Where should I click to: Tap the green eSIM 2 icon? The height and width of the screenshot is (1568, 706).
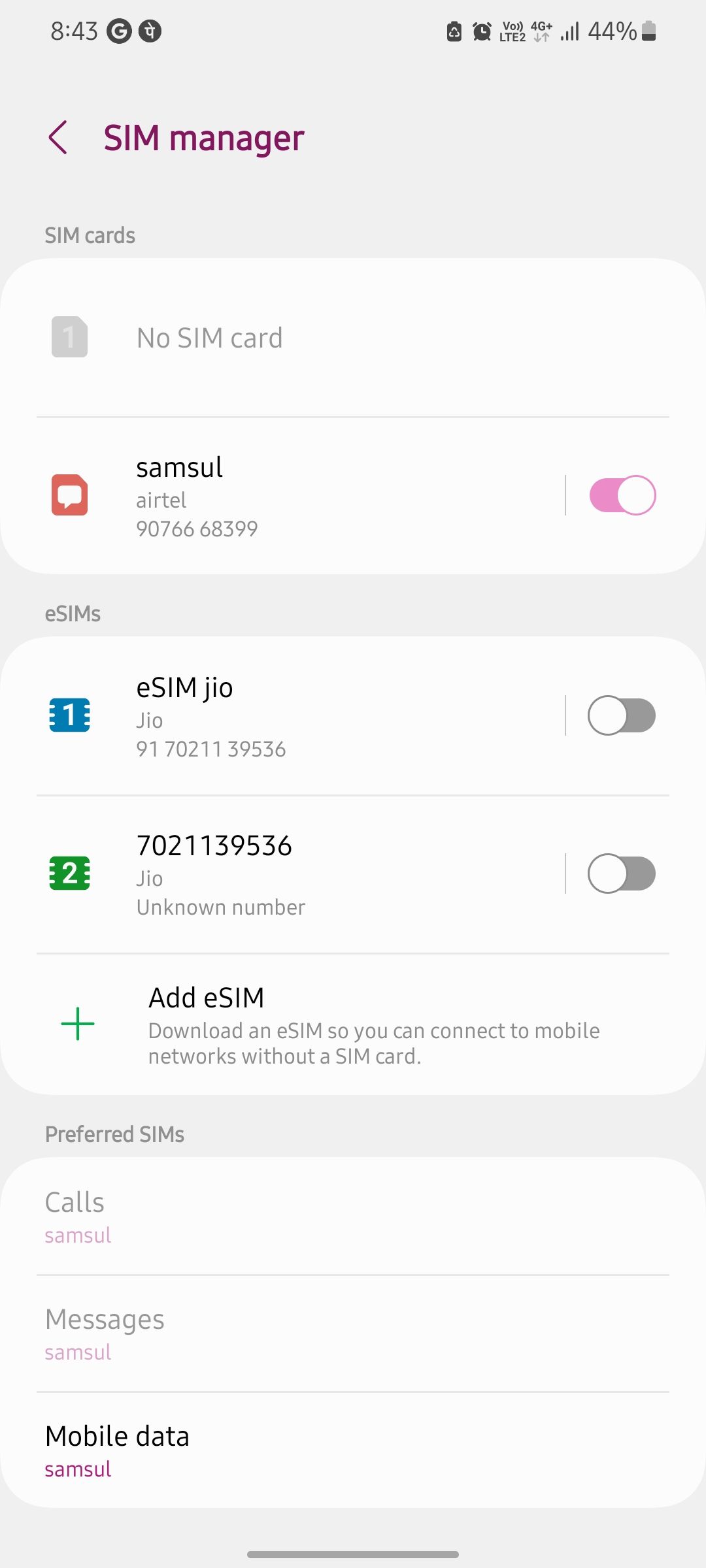click(x=69, y=874)
